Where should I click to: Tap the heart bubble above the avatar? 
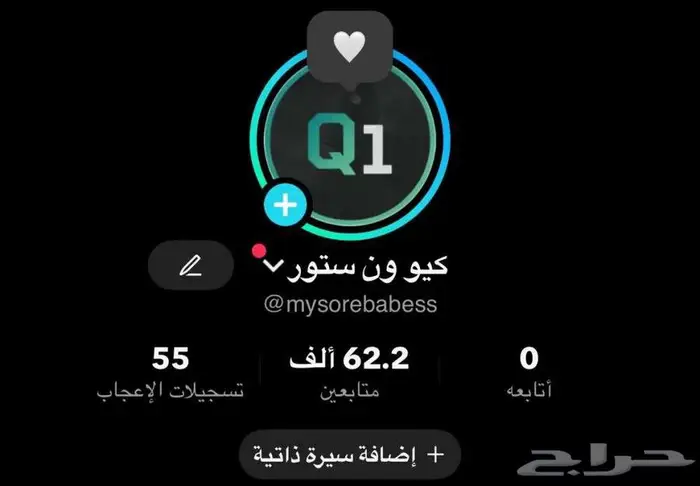(x=349, y=47)
